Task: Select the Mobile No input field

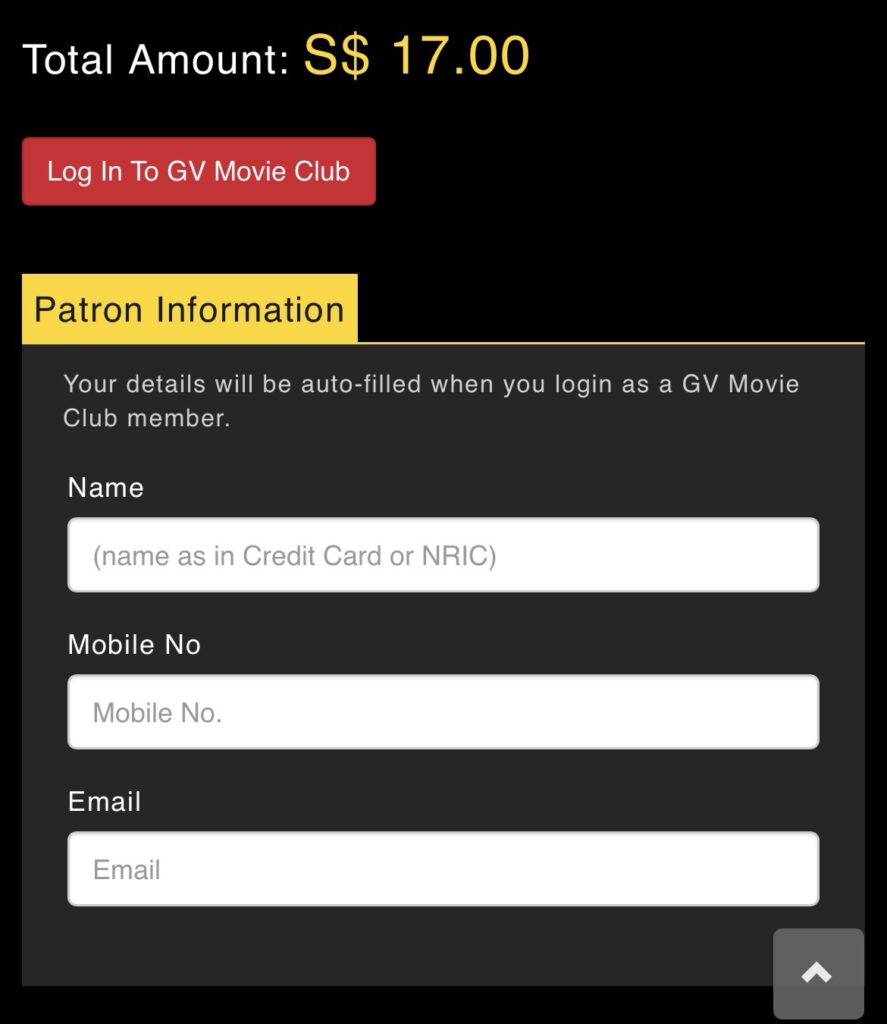Action: [x=443, y=712]
